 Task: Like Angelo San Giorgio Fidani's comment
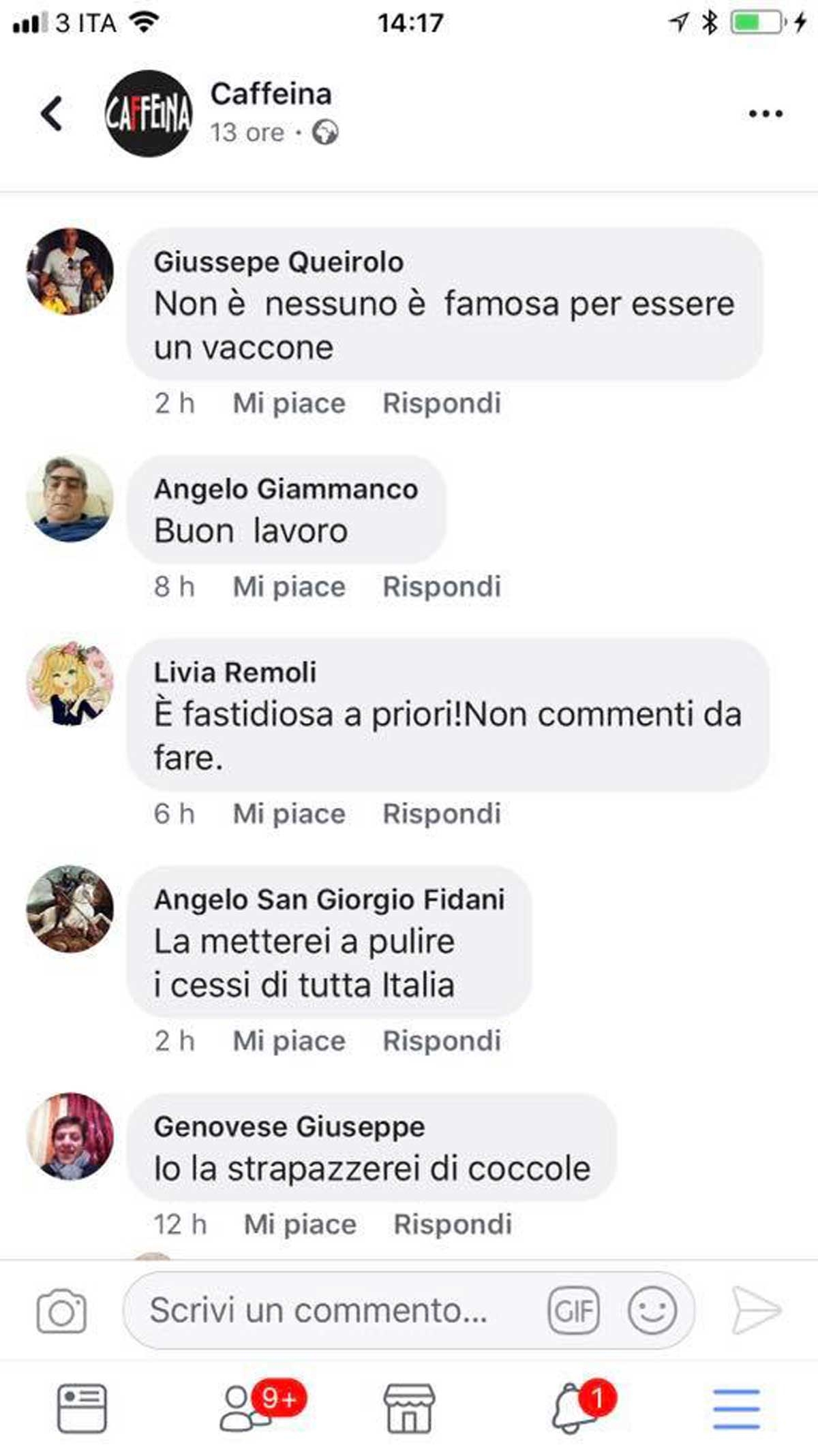coord(289,1040)
